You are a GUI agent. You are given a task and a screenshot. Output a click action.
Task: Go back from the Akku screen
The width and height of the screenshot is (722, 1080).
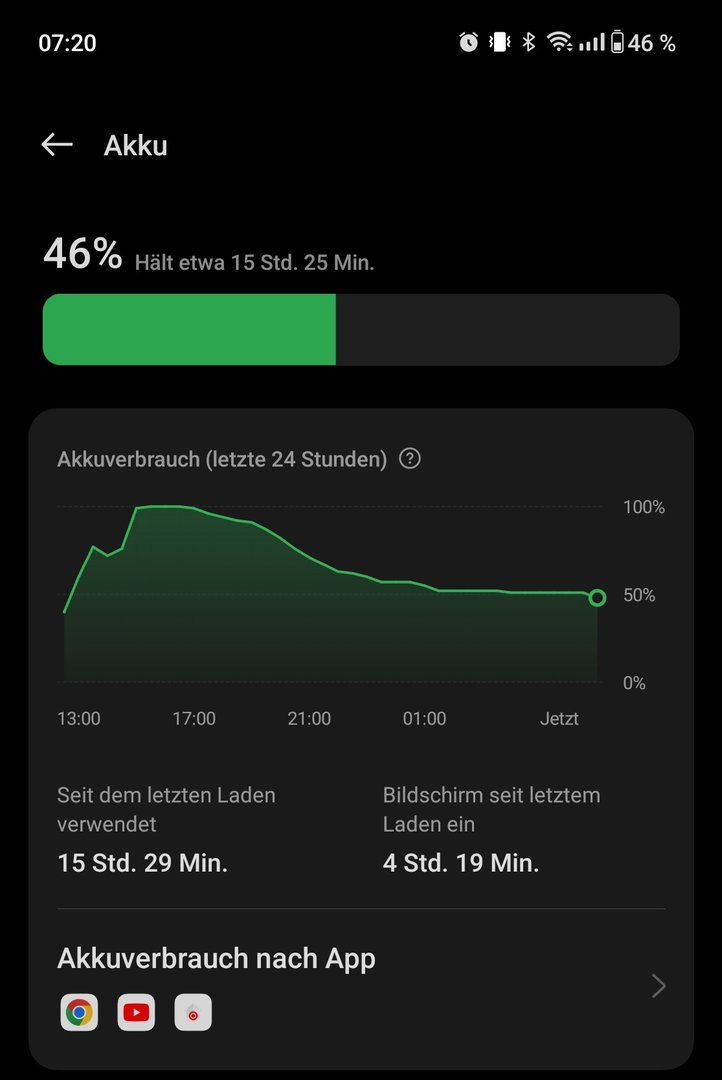(x=57, y=145)
